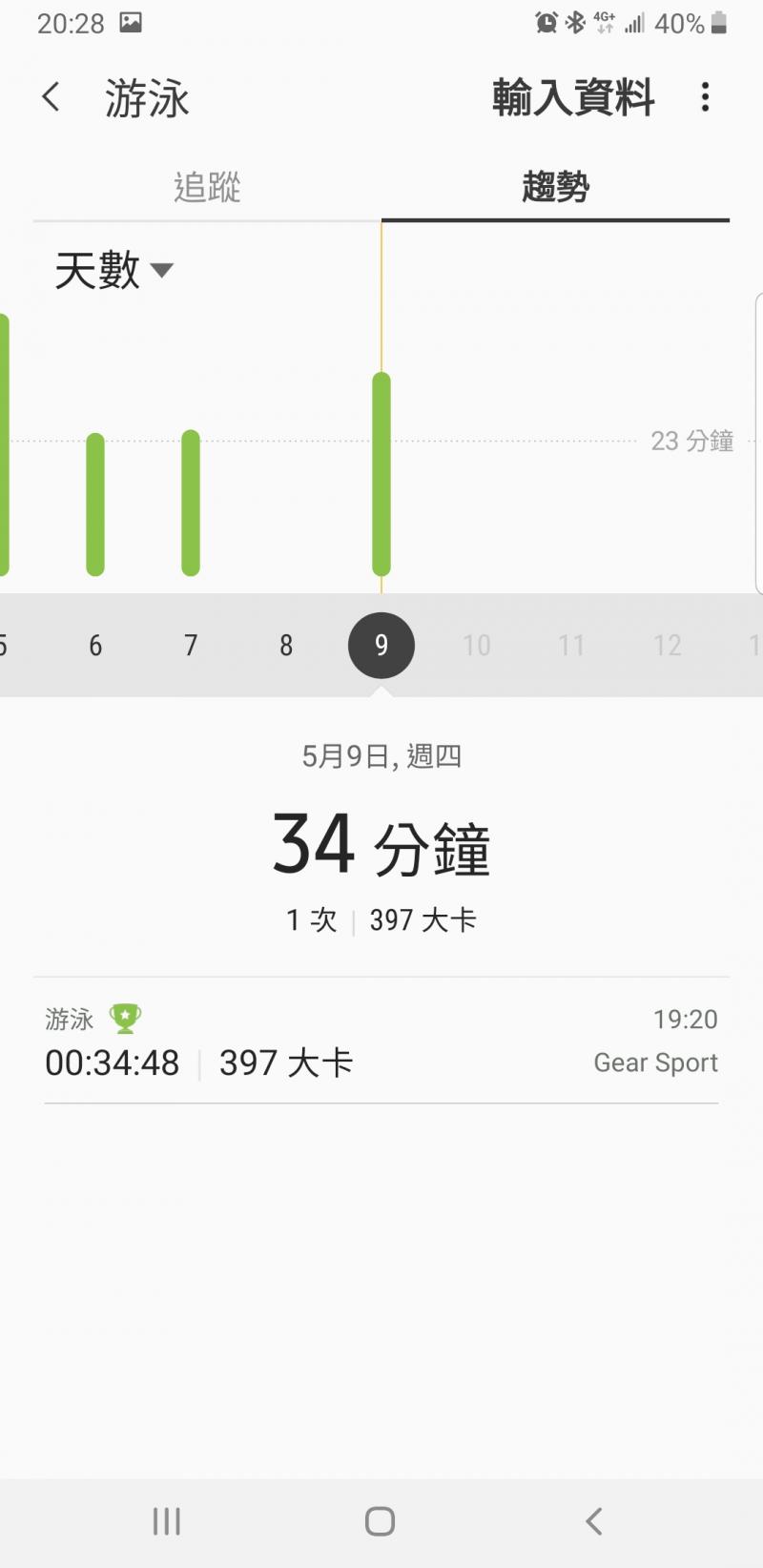The height and width of the screenshot is (1568, 763).
Task: Open the 19:20 Gear Sport swim record
Action: coord(381,1042)
